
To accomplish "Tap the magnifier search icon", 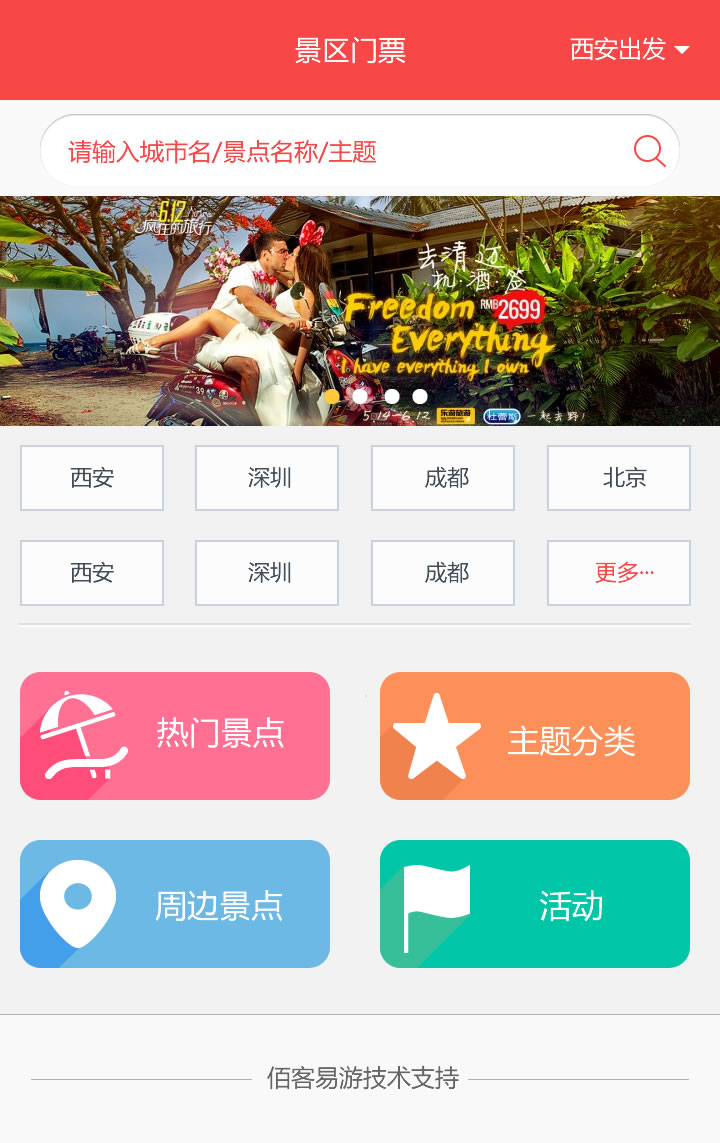I will 649,151.
